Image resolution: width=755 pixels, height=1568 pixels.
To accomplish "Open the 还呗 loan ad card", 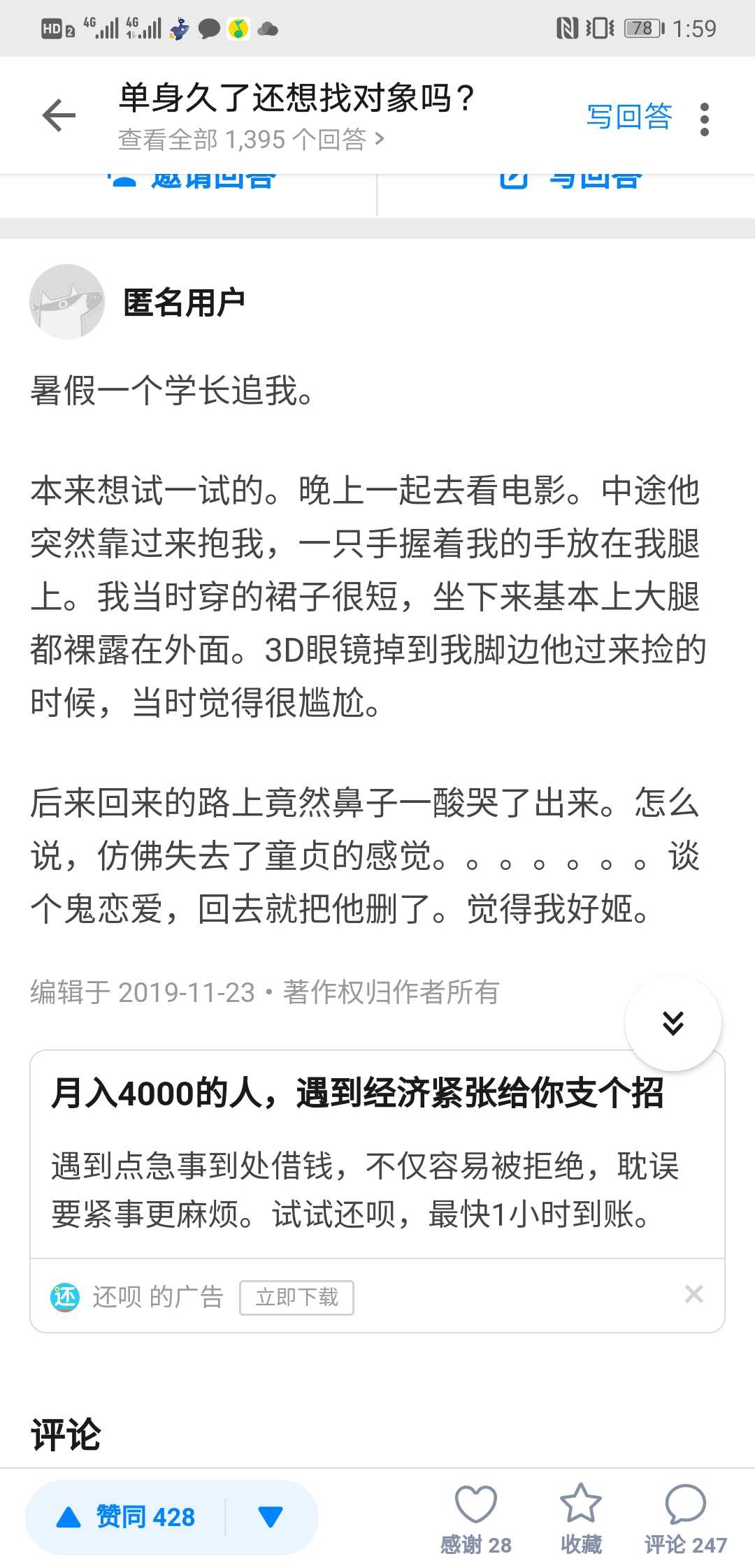I will pyautogui.click(x=364, y=1153).
